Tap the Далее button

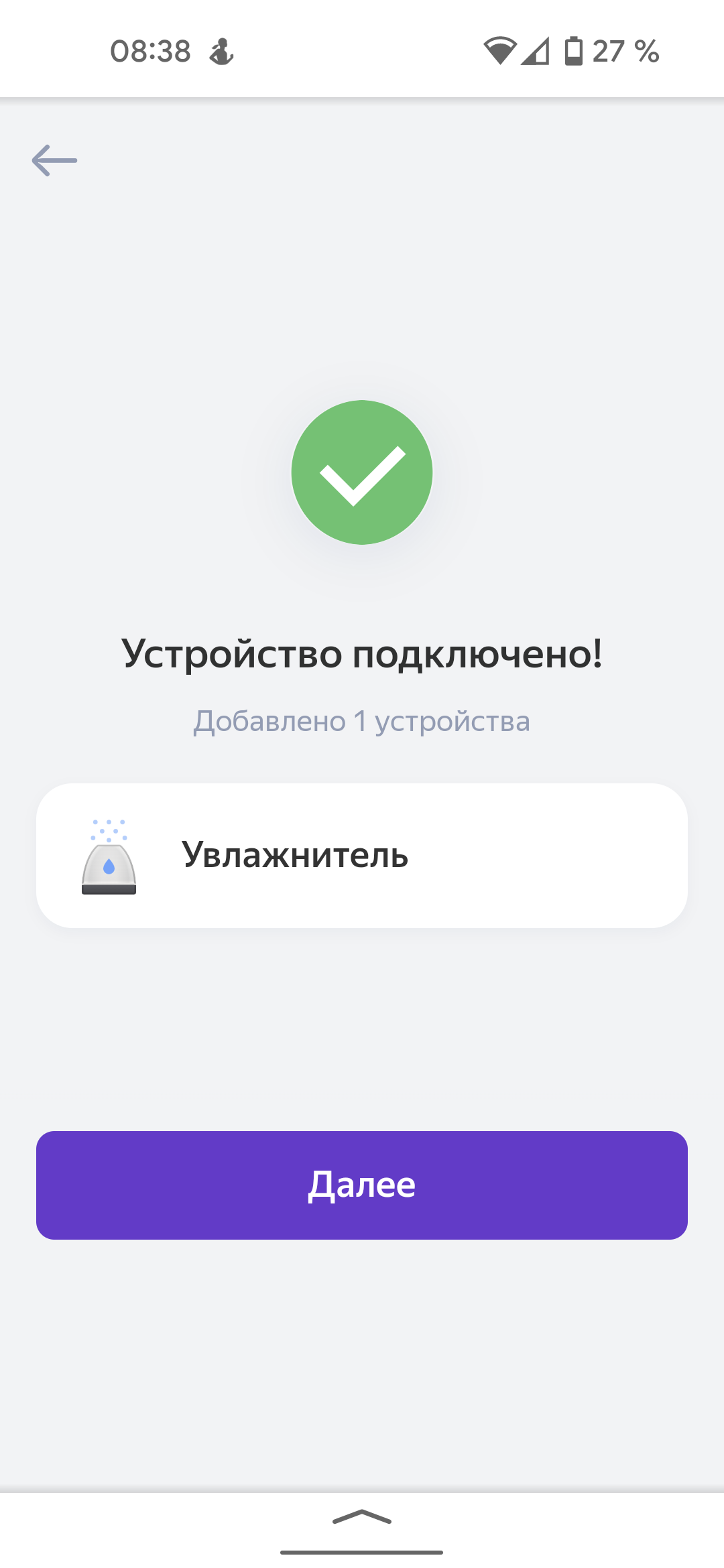point(362,1185)
